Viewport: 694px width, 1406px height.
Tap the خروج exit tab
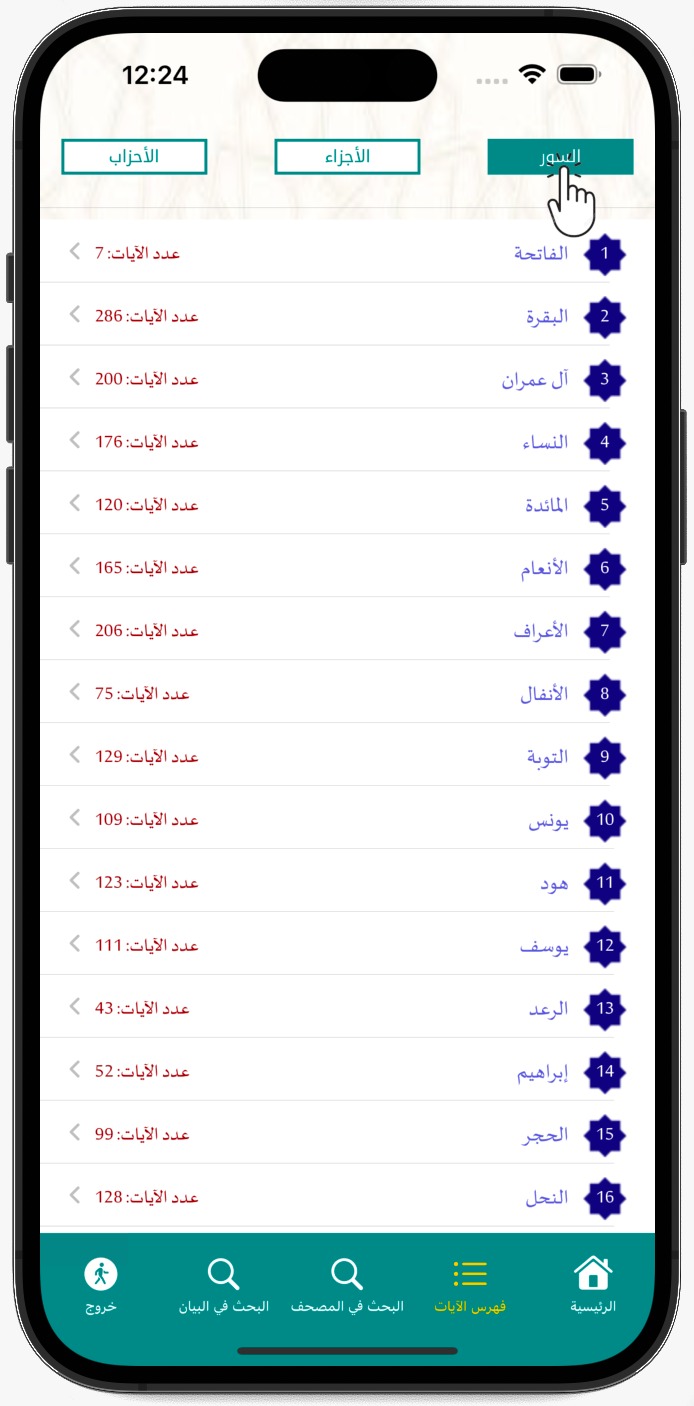click(x=101, y=1285)
